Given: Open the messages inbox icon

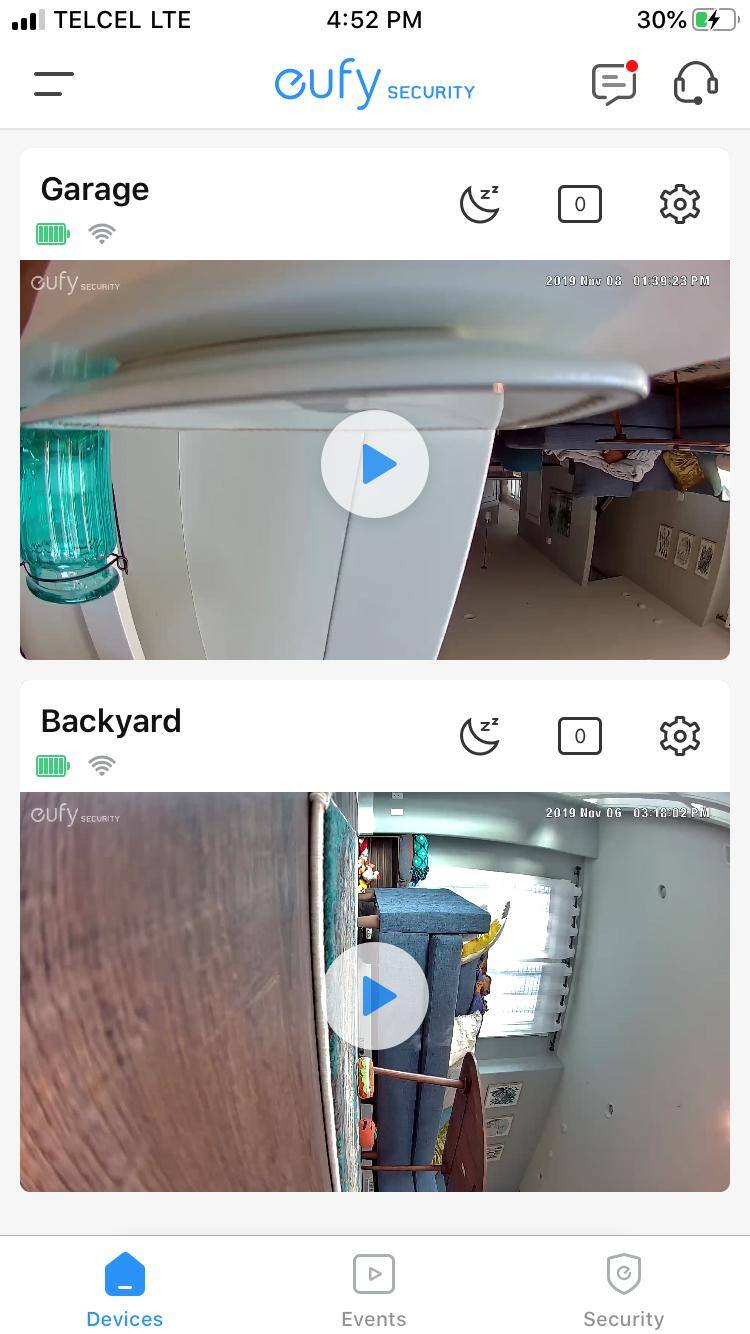Looking at the screenshot, I should [614, 84].
